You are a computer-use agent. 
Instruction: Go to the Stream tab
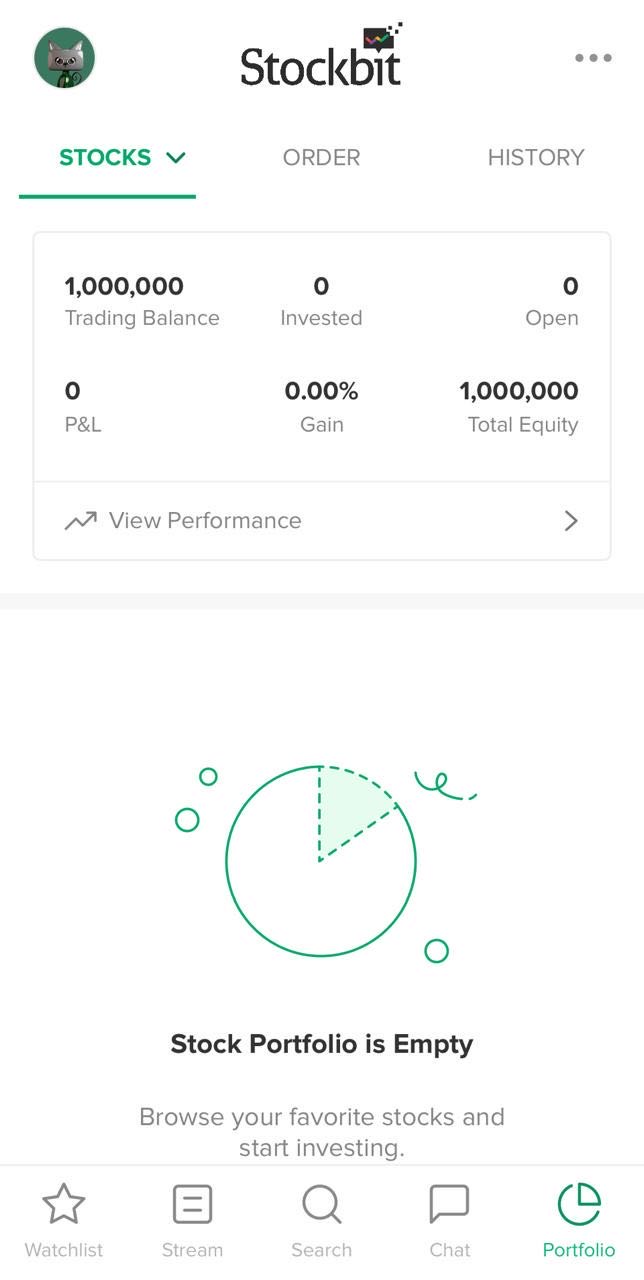click(x=192, y=1221)
